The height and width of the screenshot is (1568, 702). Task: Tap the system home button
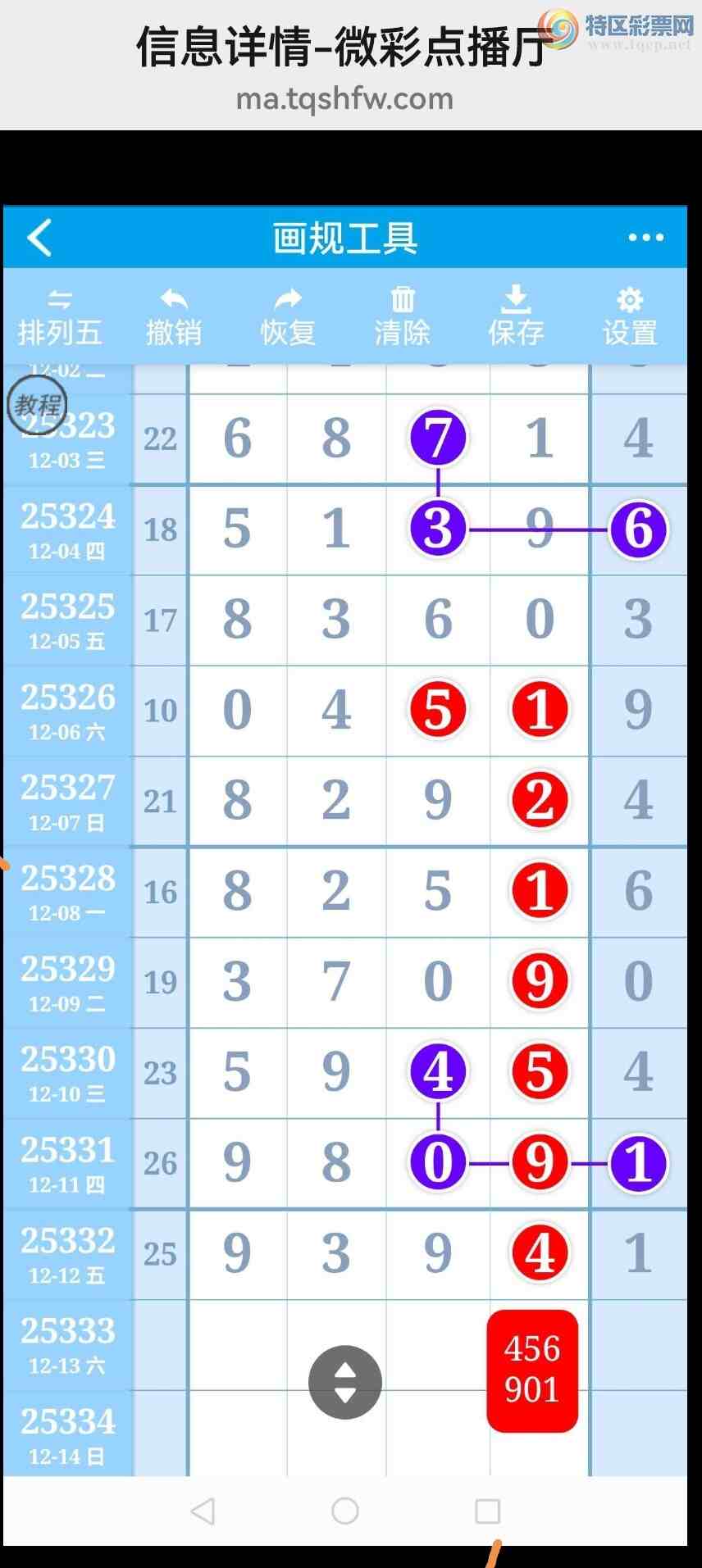pyautogui.click(x=345, y=1511)
